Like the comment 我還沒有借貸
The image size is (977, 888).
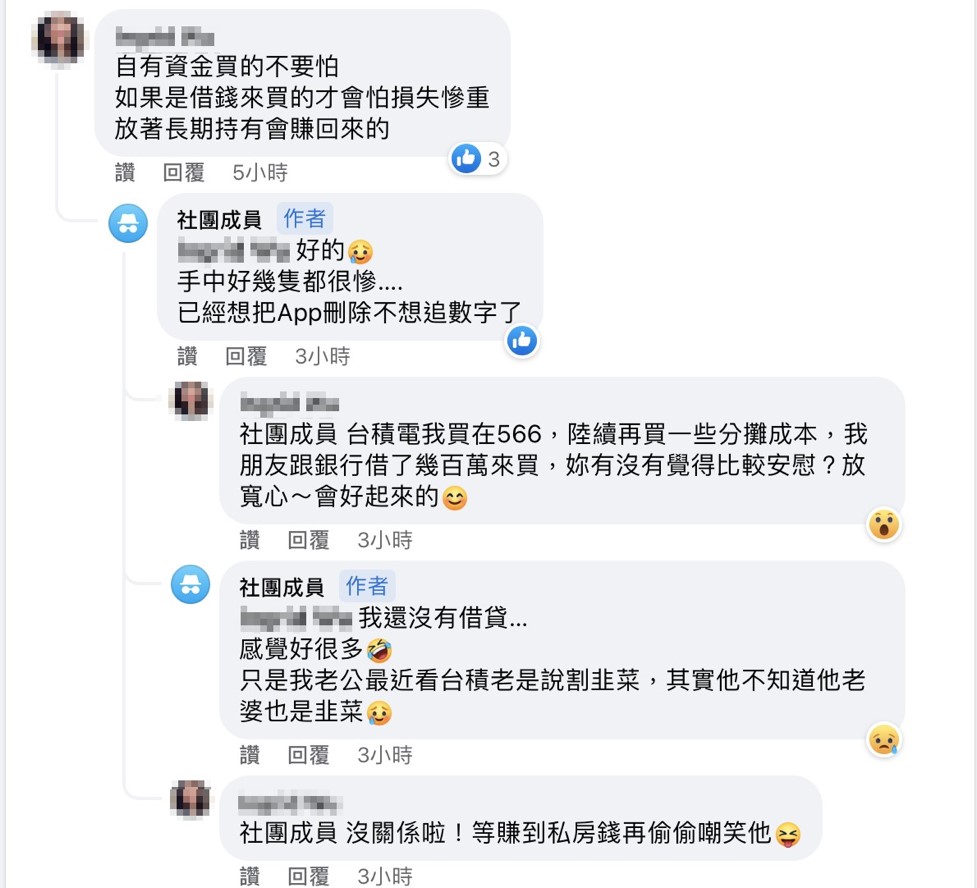pyautogui.click(x=249, y=755)
